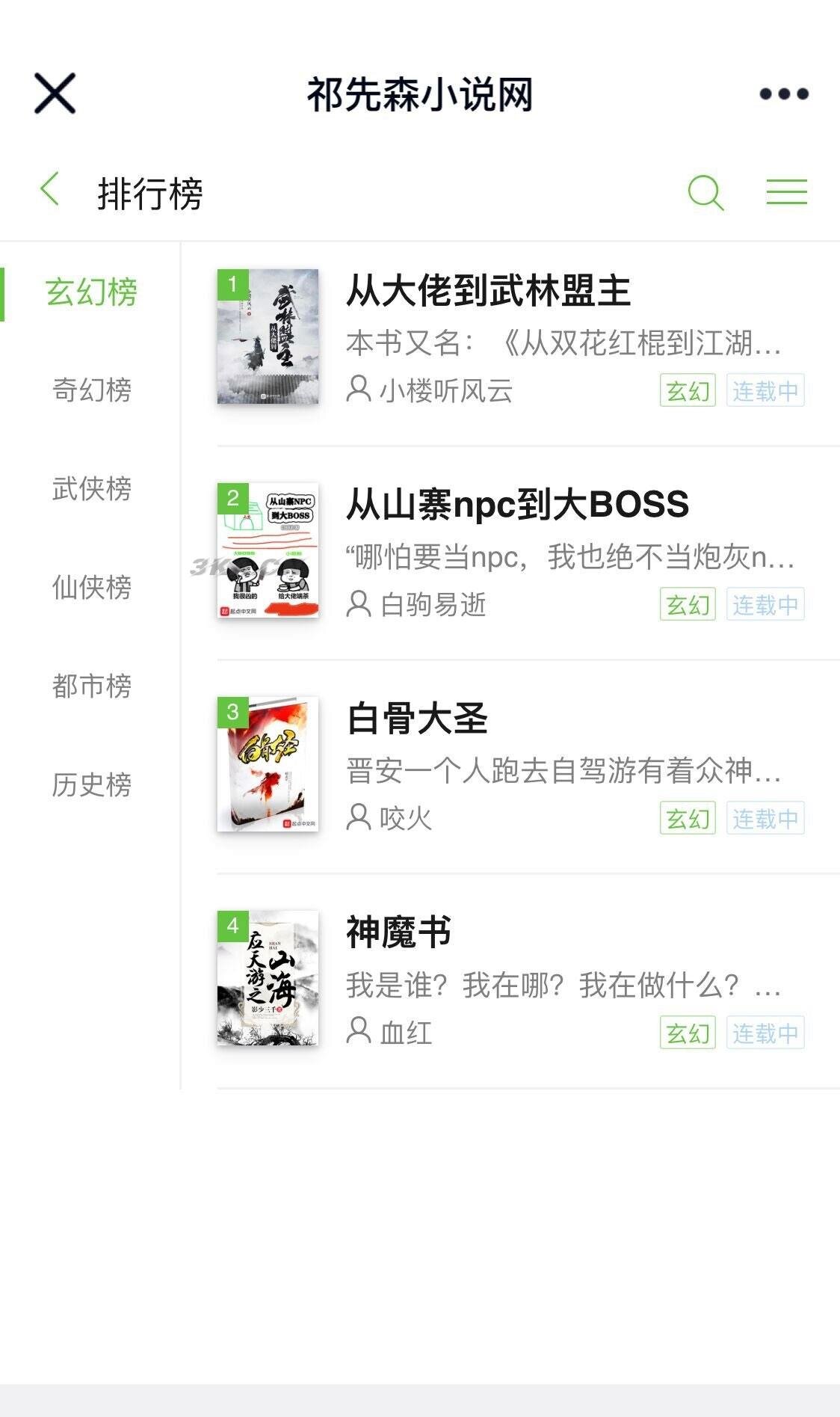The width and height of the screenshot is (840, 1417).
Task: Go back from 排行榜 page
Action: [x=49, y=189]
